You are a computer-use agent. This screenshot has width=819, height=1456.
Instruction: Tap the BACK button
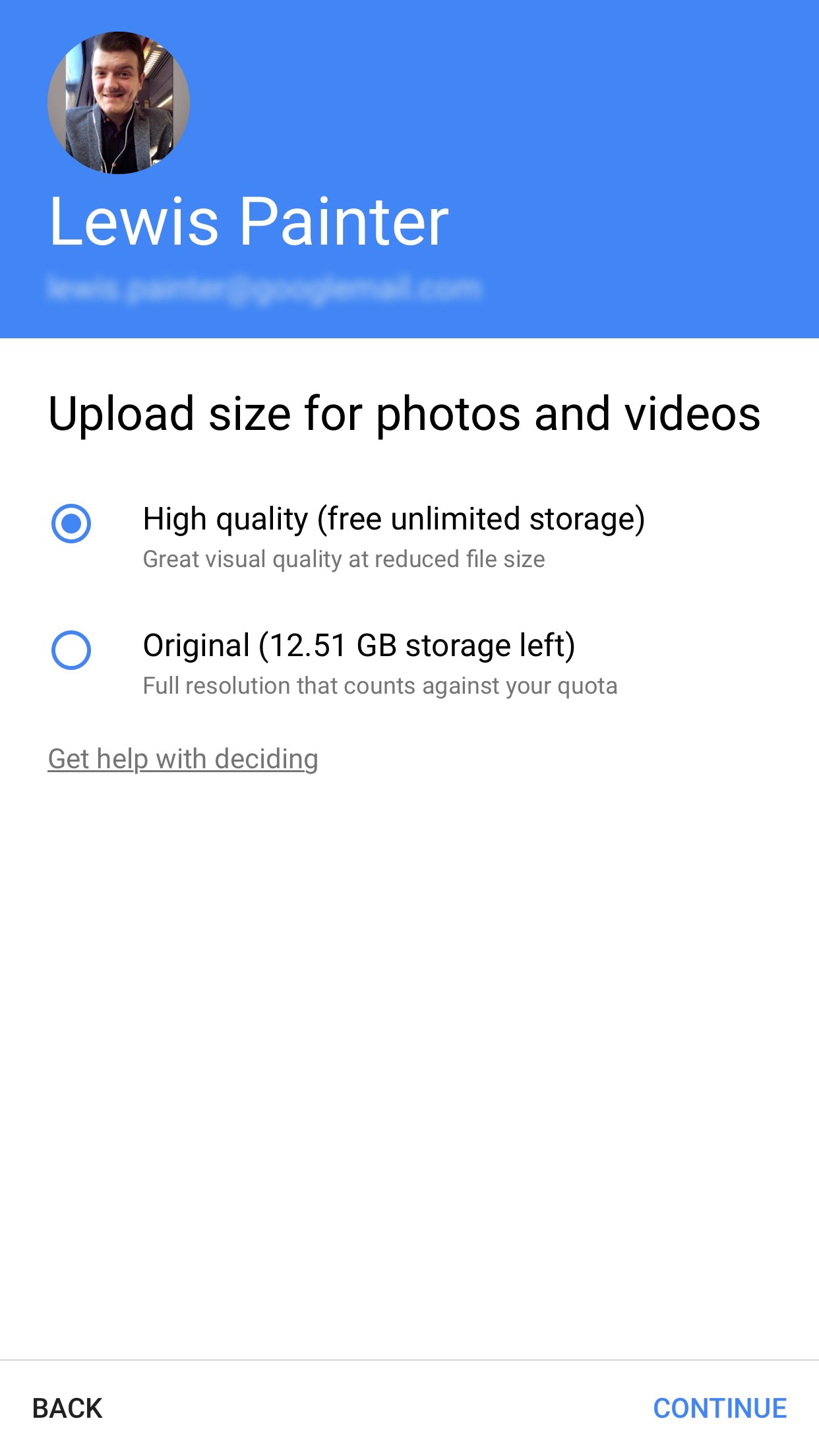67,1409
